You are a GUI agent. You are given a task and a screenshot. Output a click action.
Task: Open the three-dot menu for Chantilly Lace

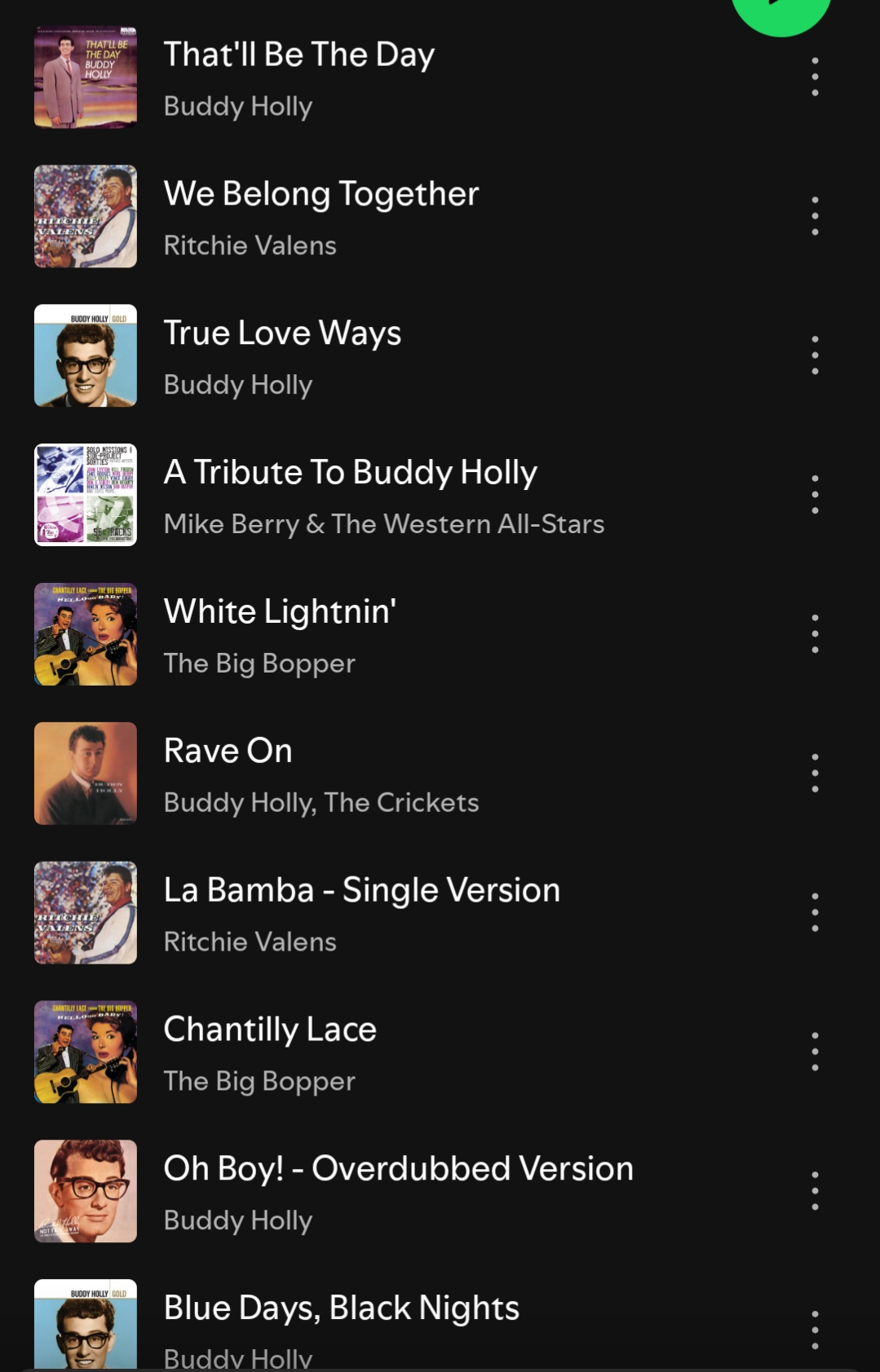[815, 1052]
